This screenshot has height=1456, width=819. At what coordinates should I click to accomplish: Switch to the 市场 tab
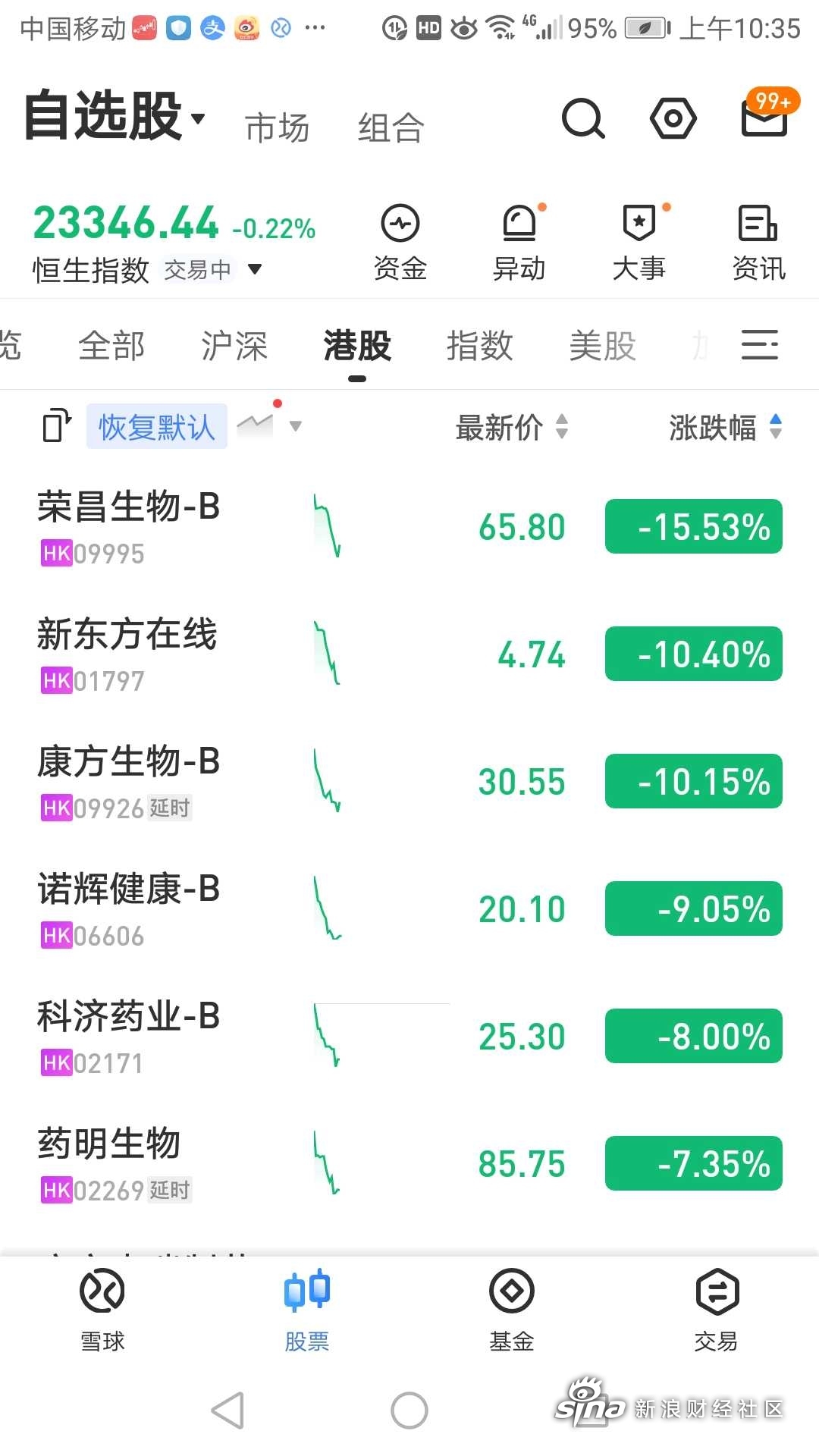278,127
